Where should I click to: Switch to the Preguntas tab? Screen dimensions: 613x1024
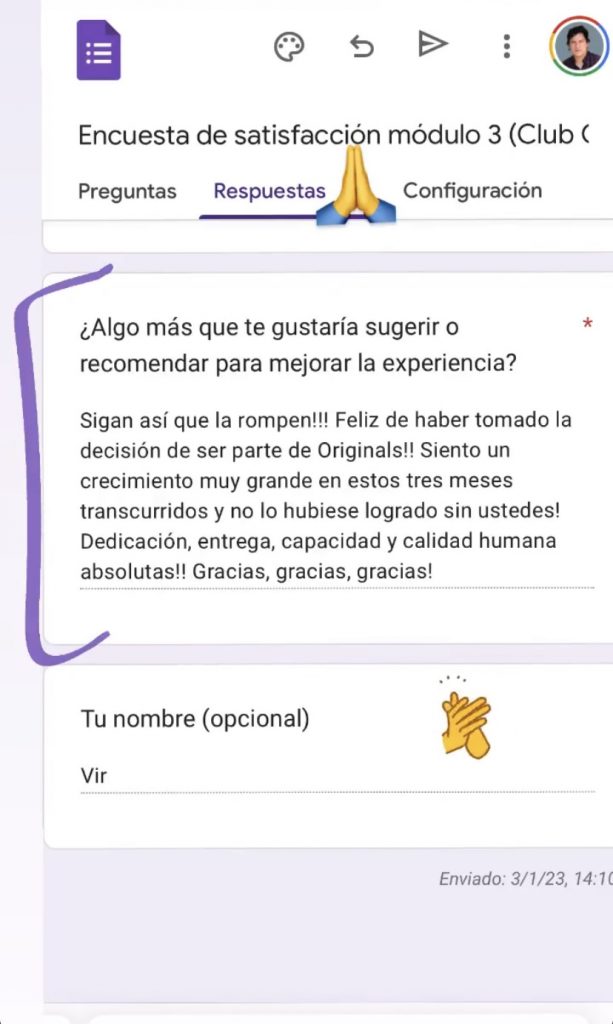[x=127, y=191]
